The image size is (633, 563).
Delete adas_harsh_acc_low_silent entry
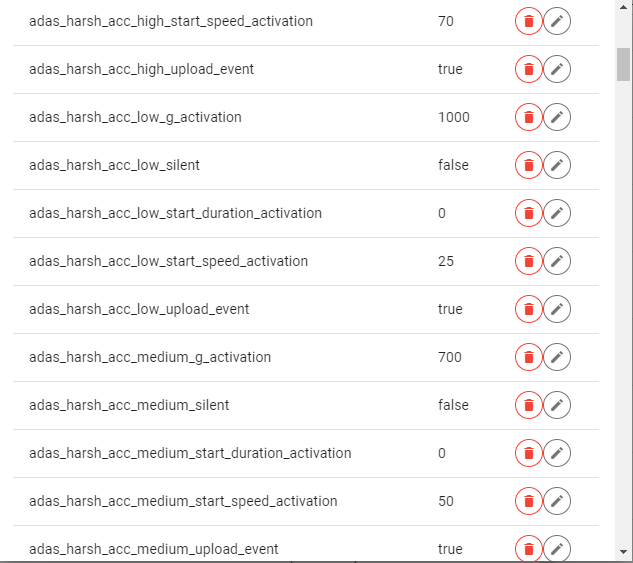(528, 166)
